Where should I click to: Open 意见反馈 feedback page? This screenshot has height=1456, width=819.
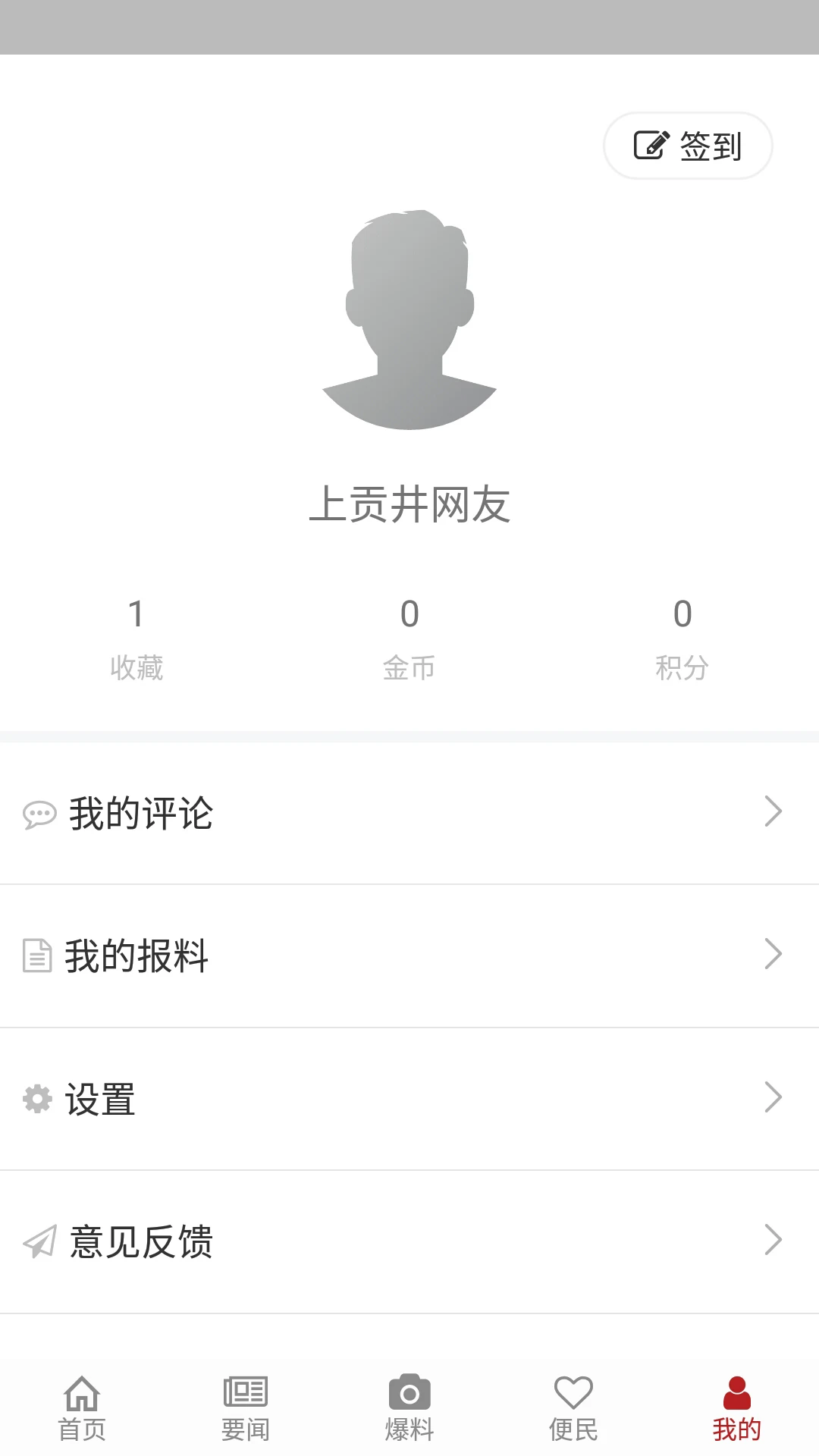(140, 1241)
